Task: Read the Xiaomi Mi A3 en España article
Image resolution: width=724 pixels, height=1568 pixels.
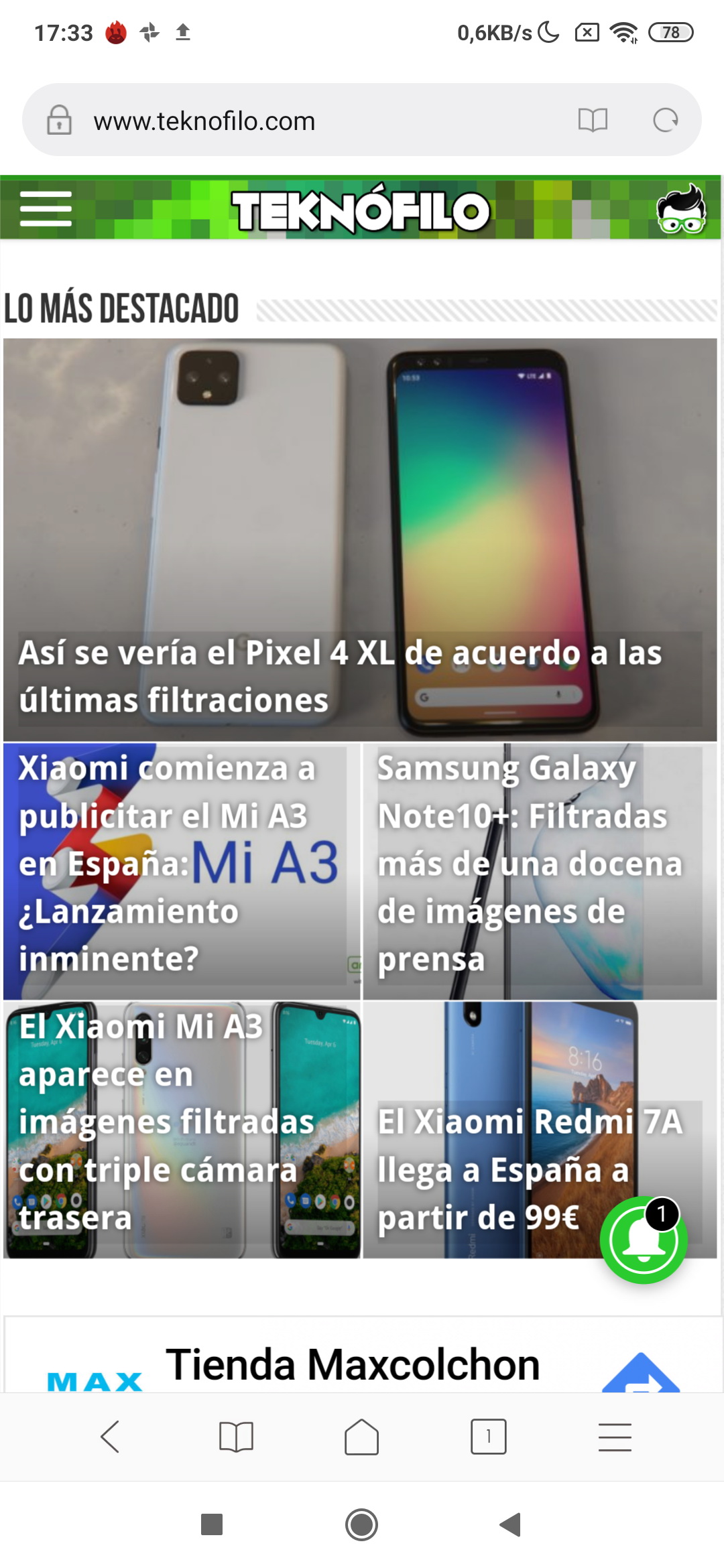Action: pos(182,871)
